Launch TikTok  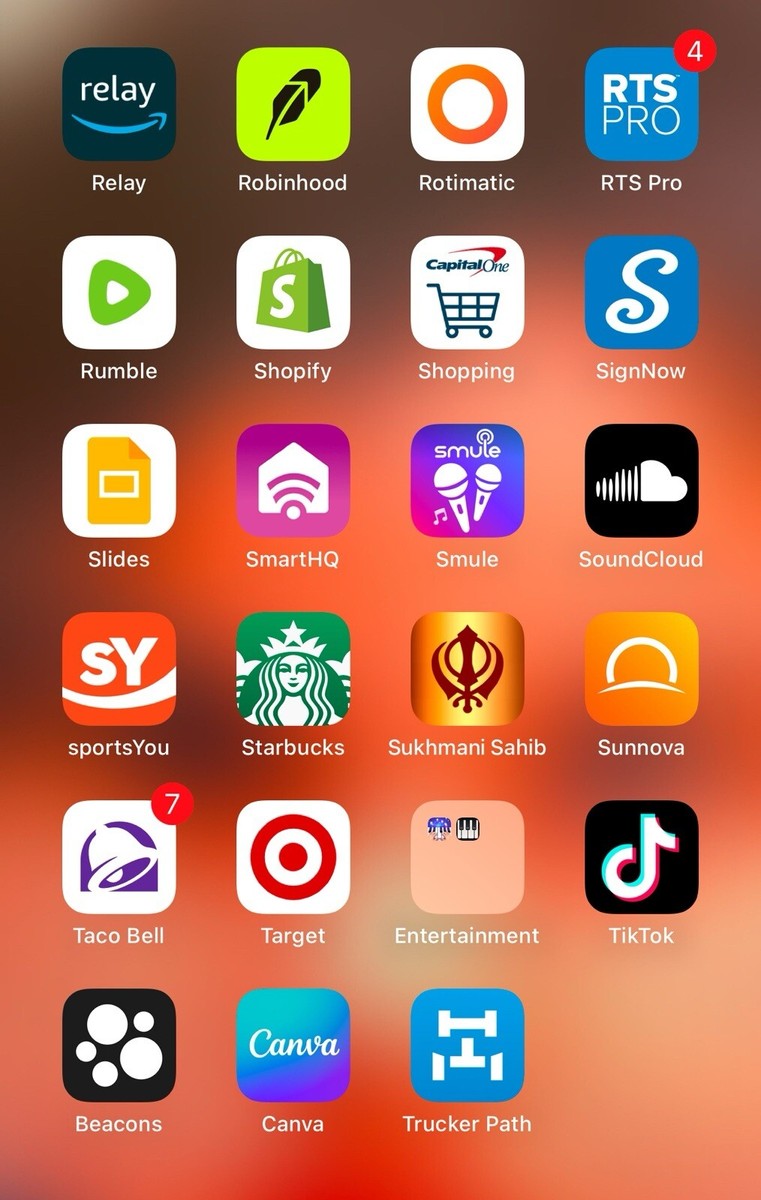[x=641, y=857]
